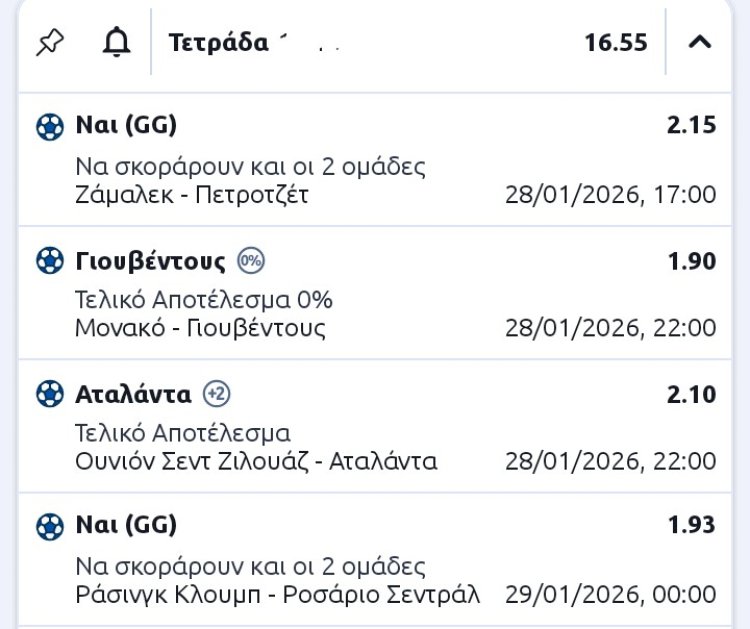Enable notifications with the bell icon
Image resolution: width=750 pixels, height=629 pixels.
click(117, 42)
